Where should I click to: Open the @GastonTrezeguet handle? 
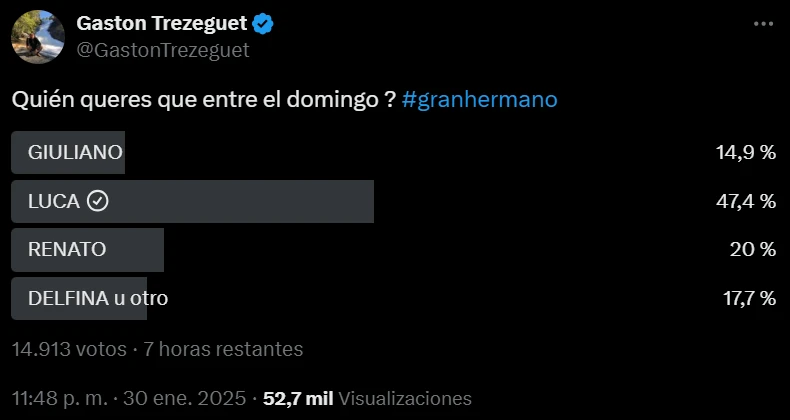tap(163, 49)
